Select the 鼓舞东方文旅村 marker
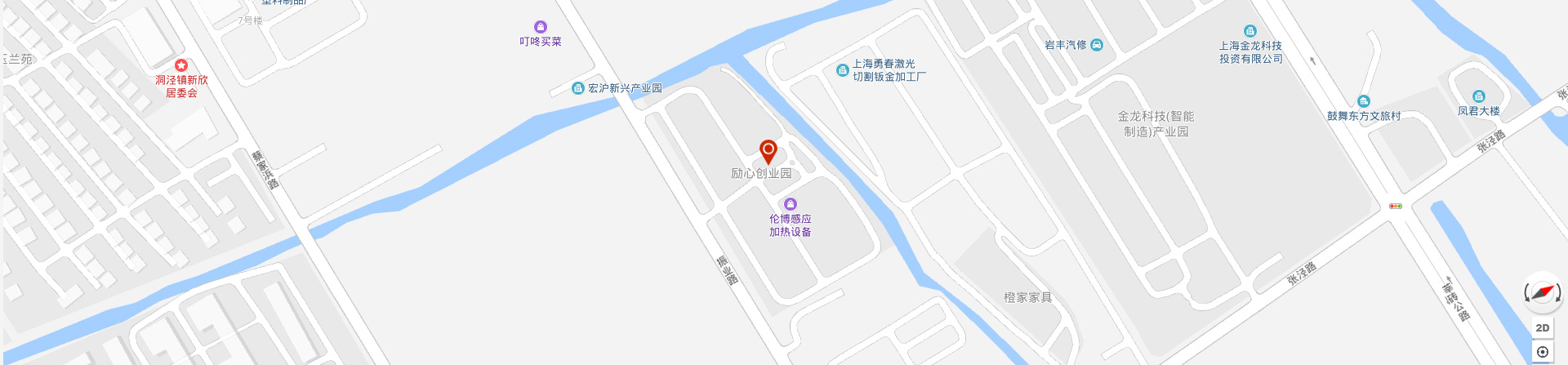 [1363, 101]
